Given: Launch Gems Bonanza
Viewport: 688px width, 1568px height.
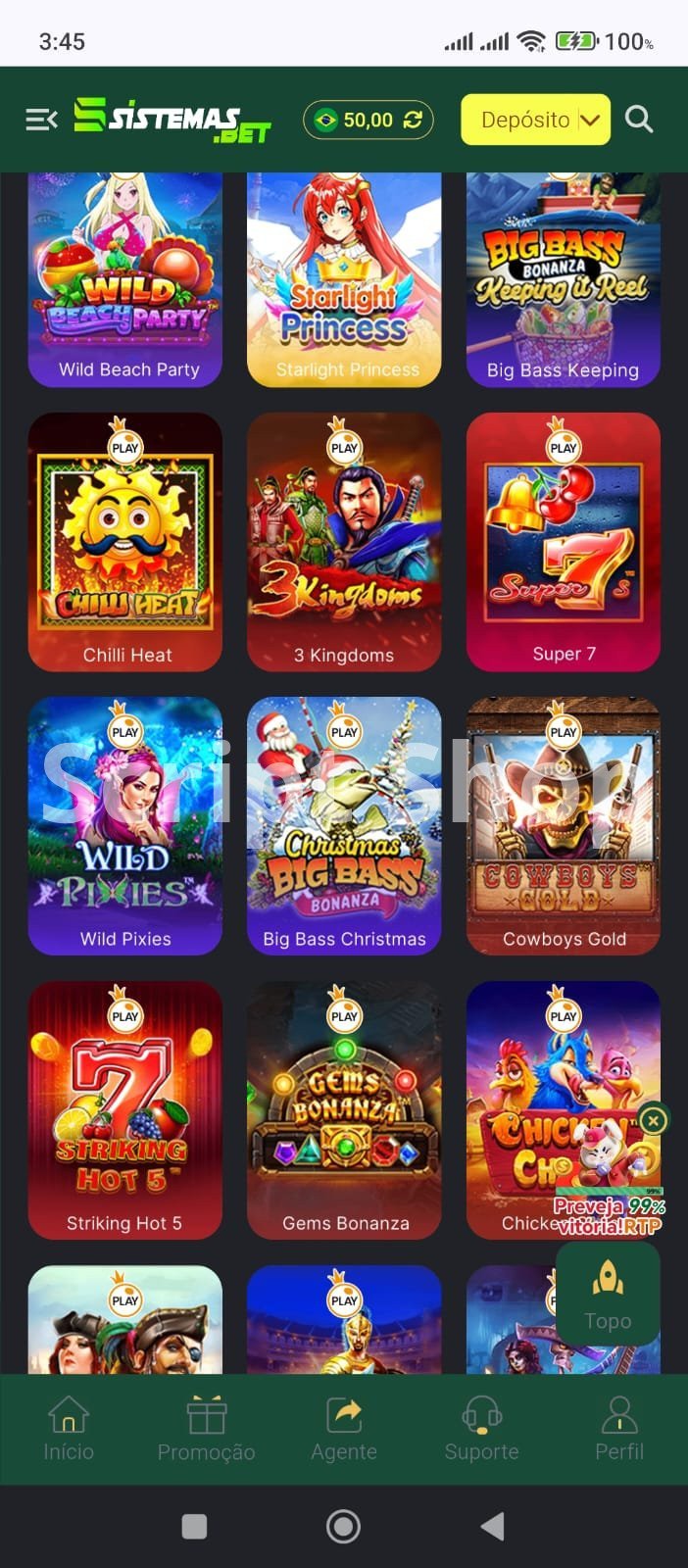Looking at the screenshot, I should coord(344,1110).
